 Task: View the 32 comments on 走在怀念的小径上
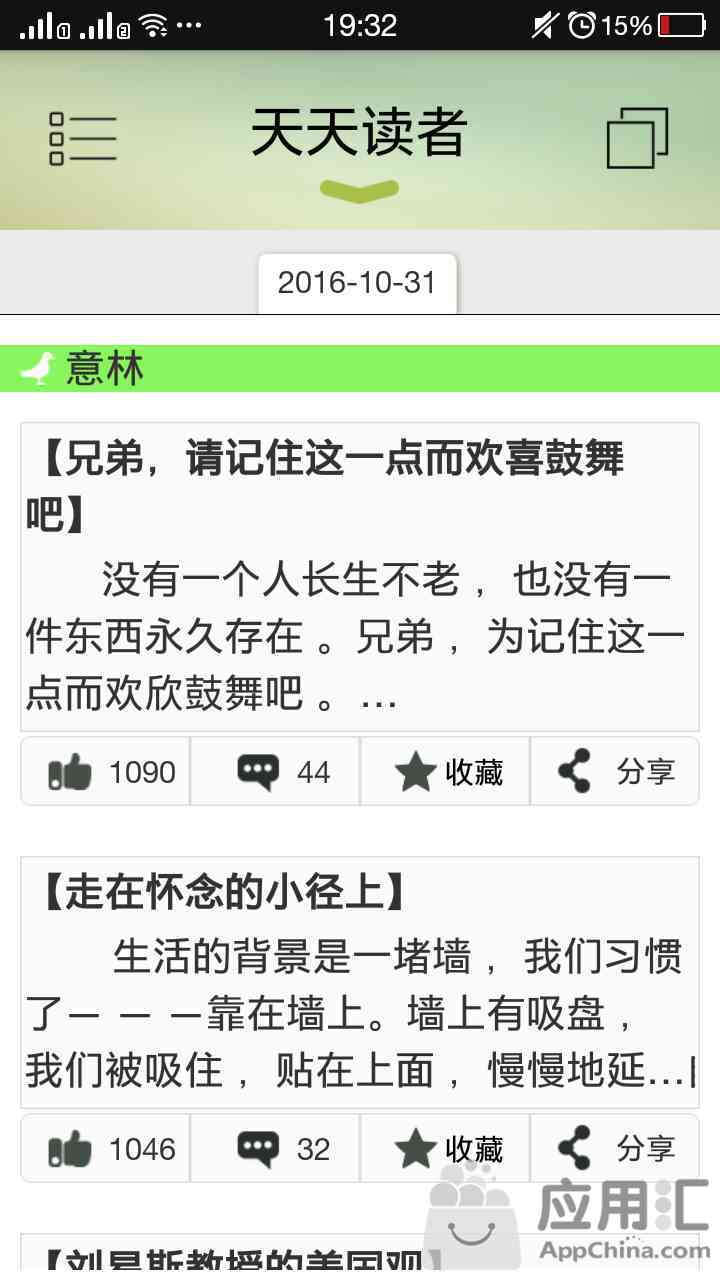click(x=275, y=1149)
